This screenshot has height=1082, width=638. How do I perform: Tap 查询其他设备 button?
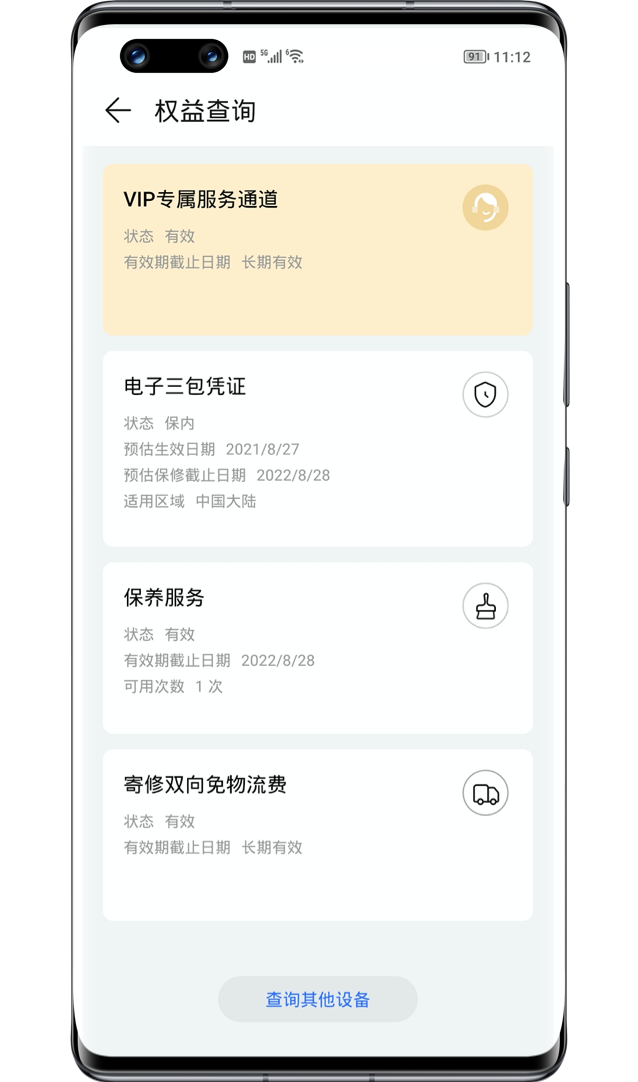317,999
